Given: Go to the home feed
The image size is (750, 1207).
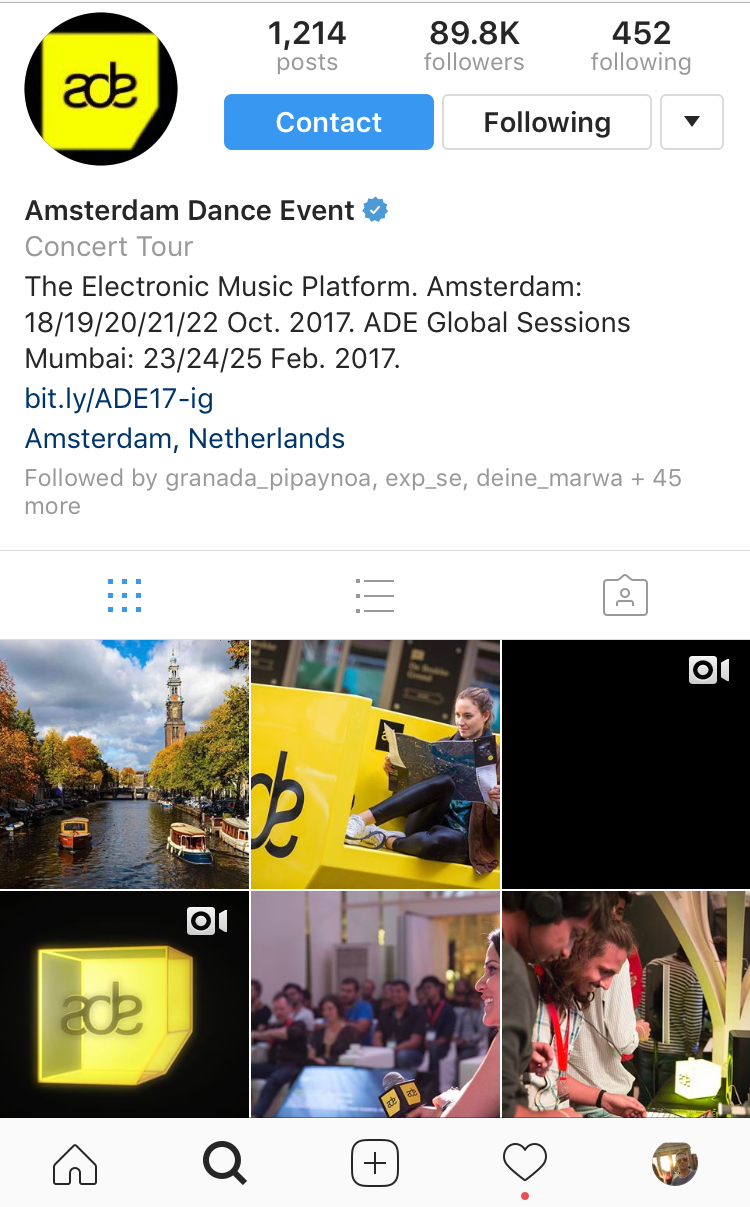Looking at the screenshot, I should click(75, 1164).
